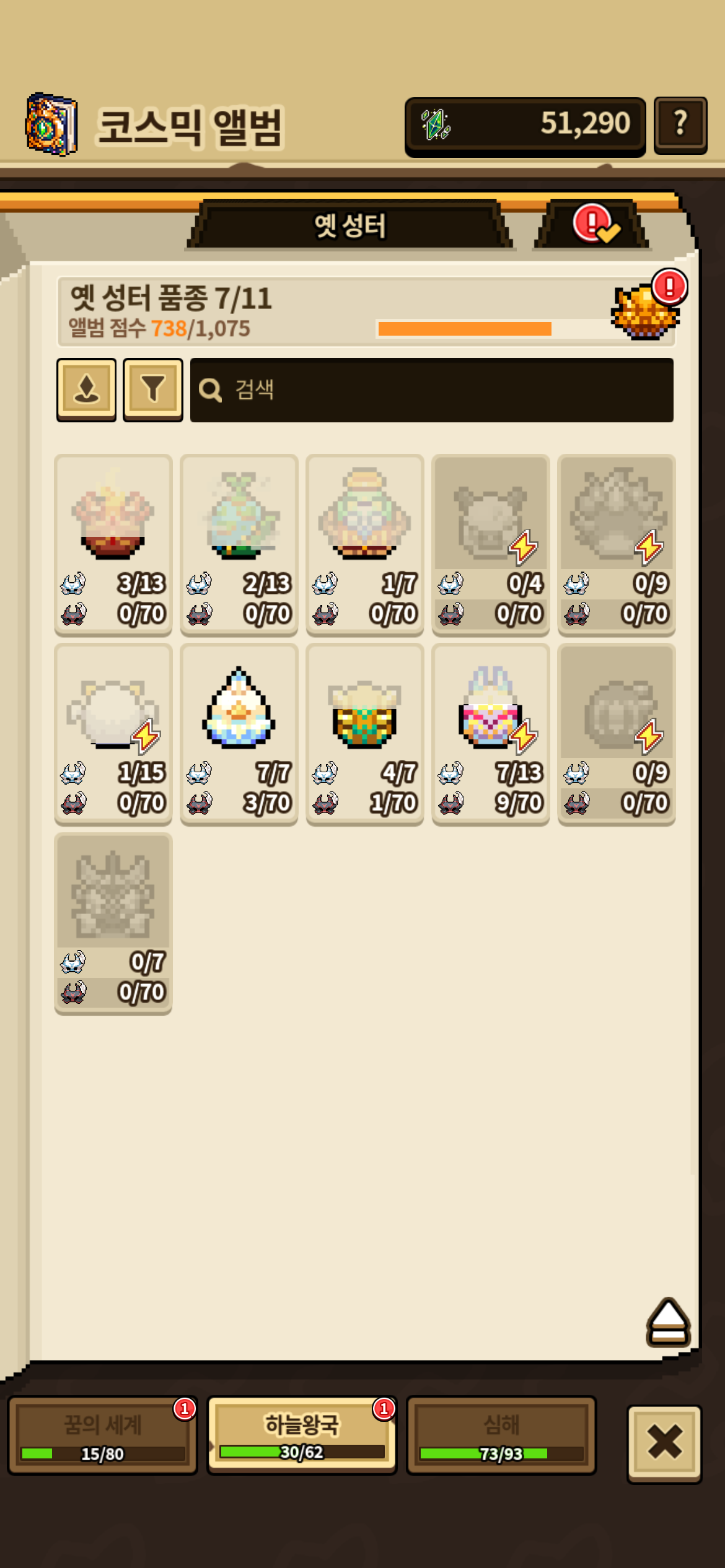
Task: Open the green creature card 2/13
Action: (239, 545)
